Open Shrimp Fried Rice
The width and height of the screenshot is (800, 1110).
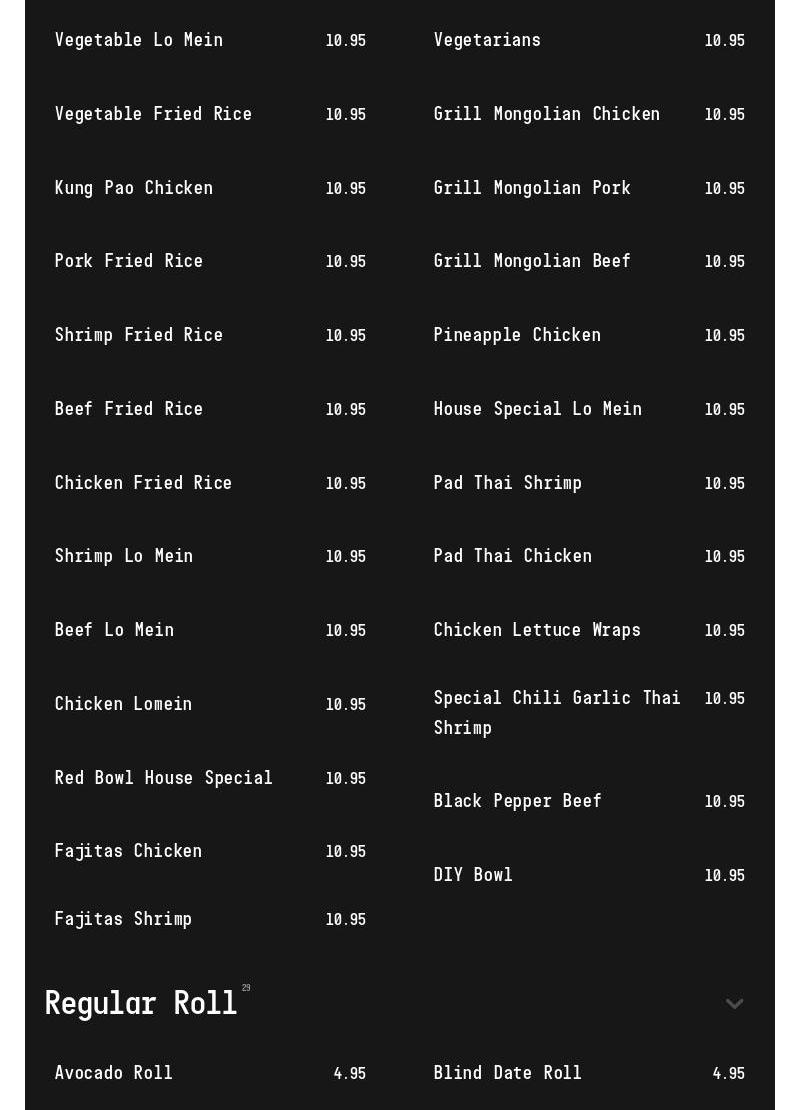(139, 335)
